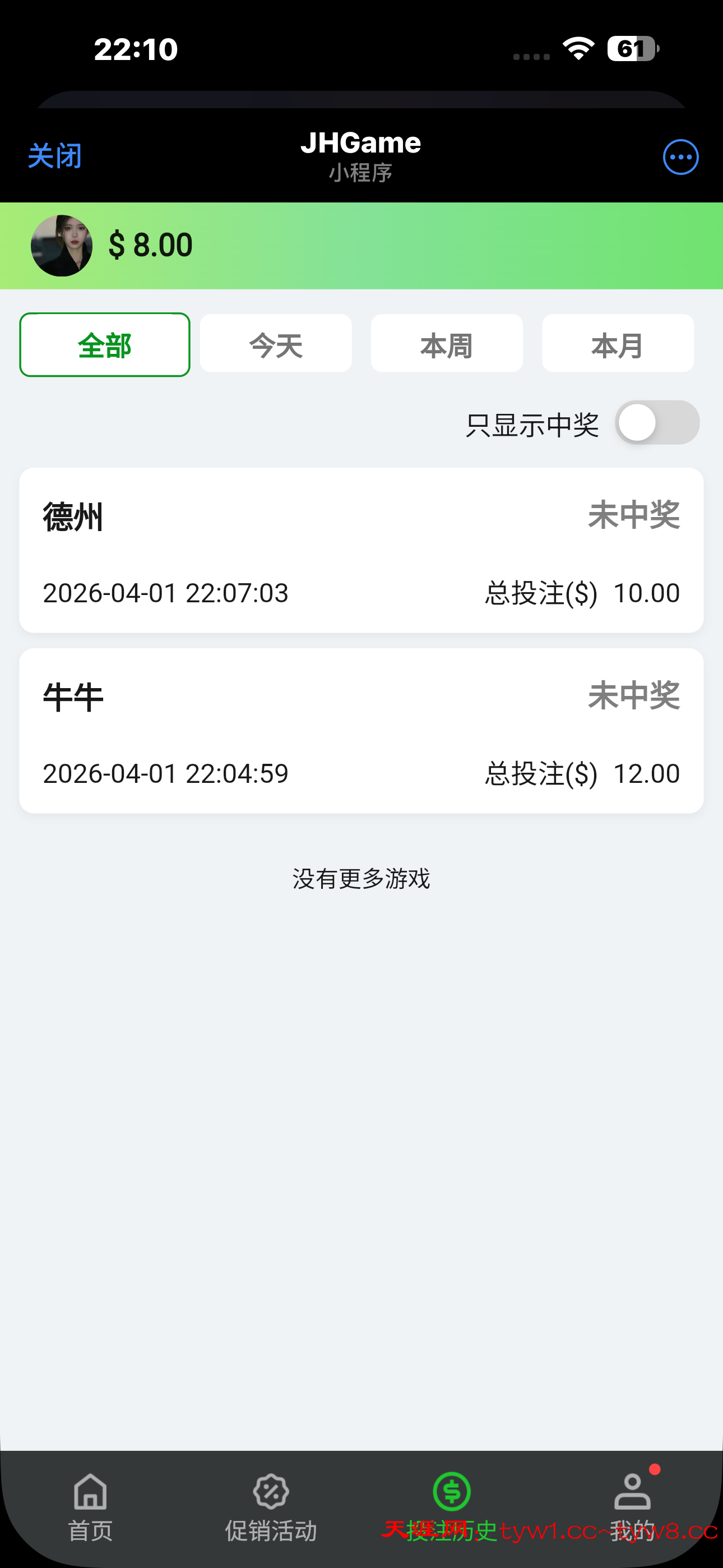
Task: Select the 全部 filter tab
Action: (105, 345)
